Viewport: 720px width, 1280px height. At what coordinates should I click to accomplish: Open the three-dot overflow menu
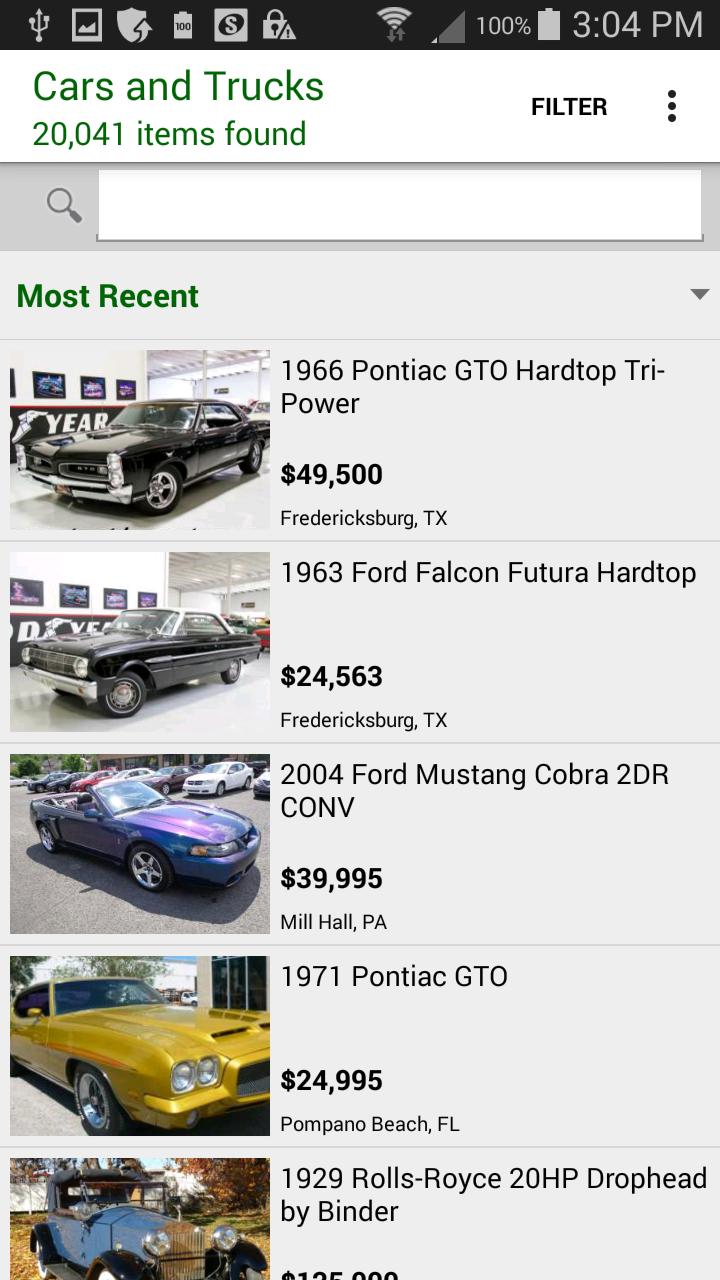pyautogui.click(x=672, y=107)
